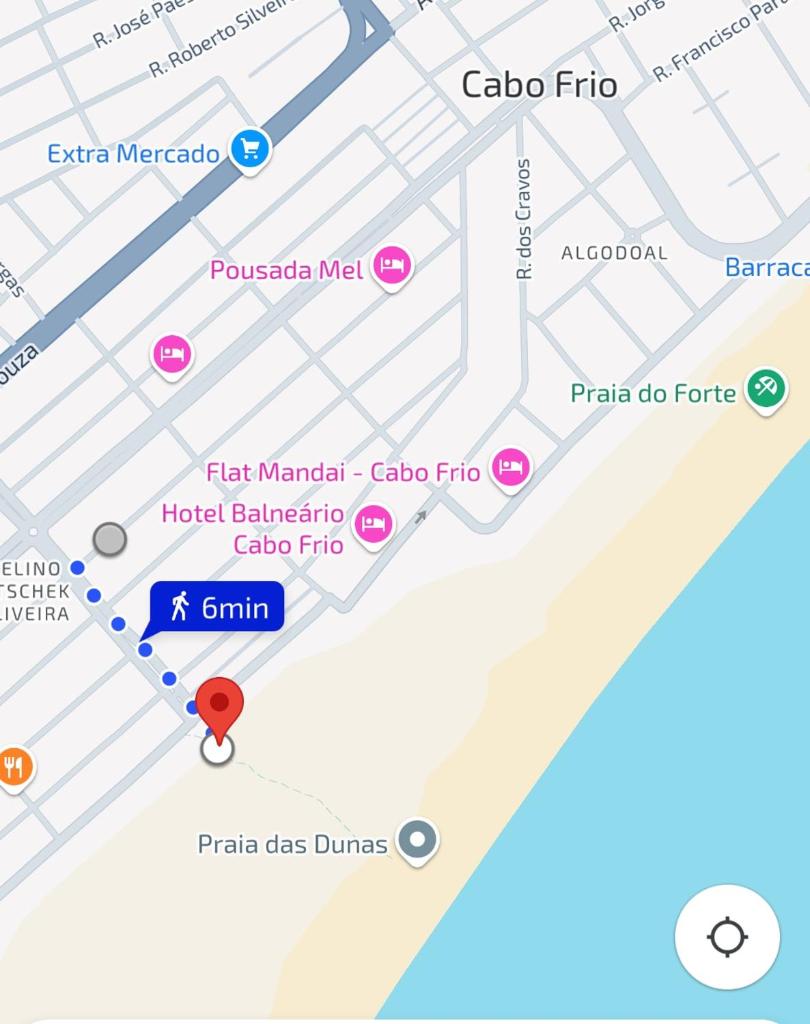The height and width of the screenshot is (1024, 810).
Task: Tap the Praia do Forte beach marker
Action: pyautogui.click(x=766, y=389)
